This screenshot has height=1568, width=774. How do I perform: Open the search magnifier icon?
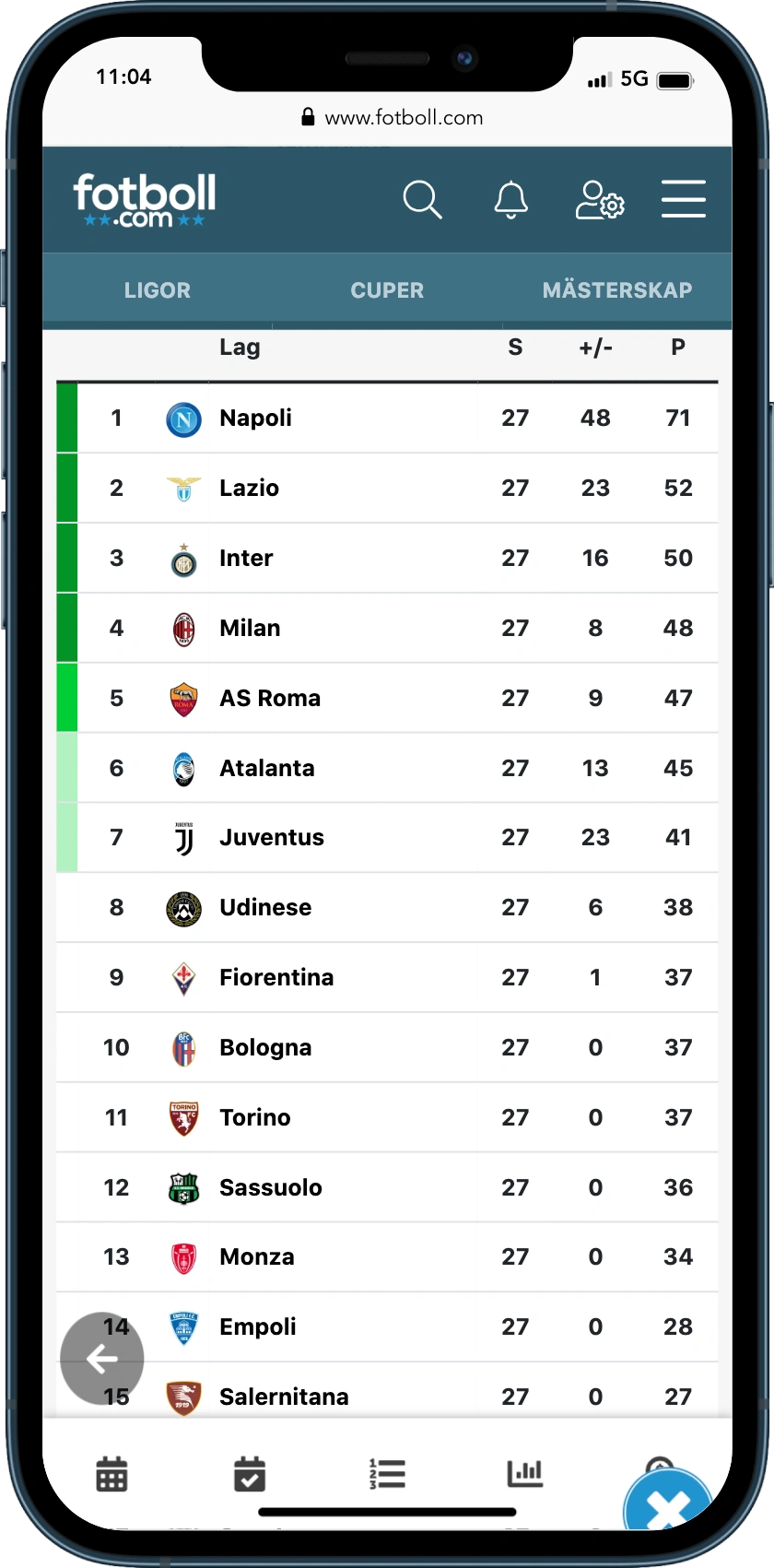tap(423, 199)
